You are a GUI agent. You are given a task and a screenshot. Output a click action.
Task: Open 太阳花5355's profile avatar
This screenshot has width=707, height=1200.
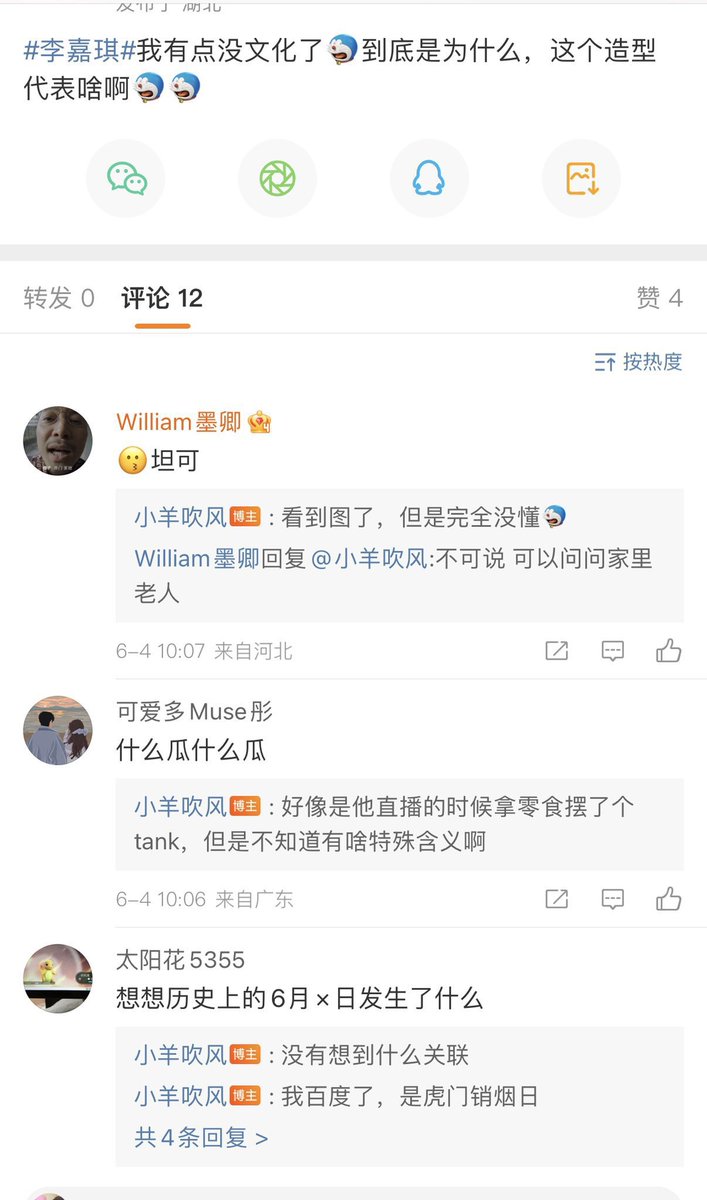(58, 978)
